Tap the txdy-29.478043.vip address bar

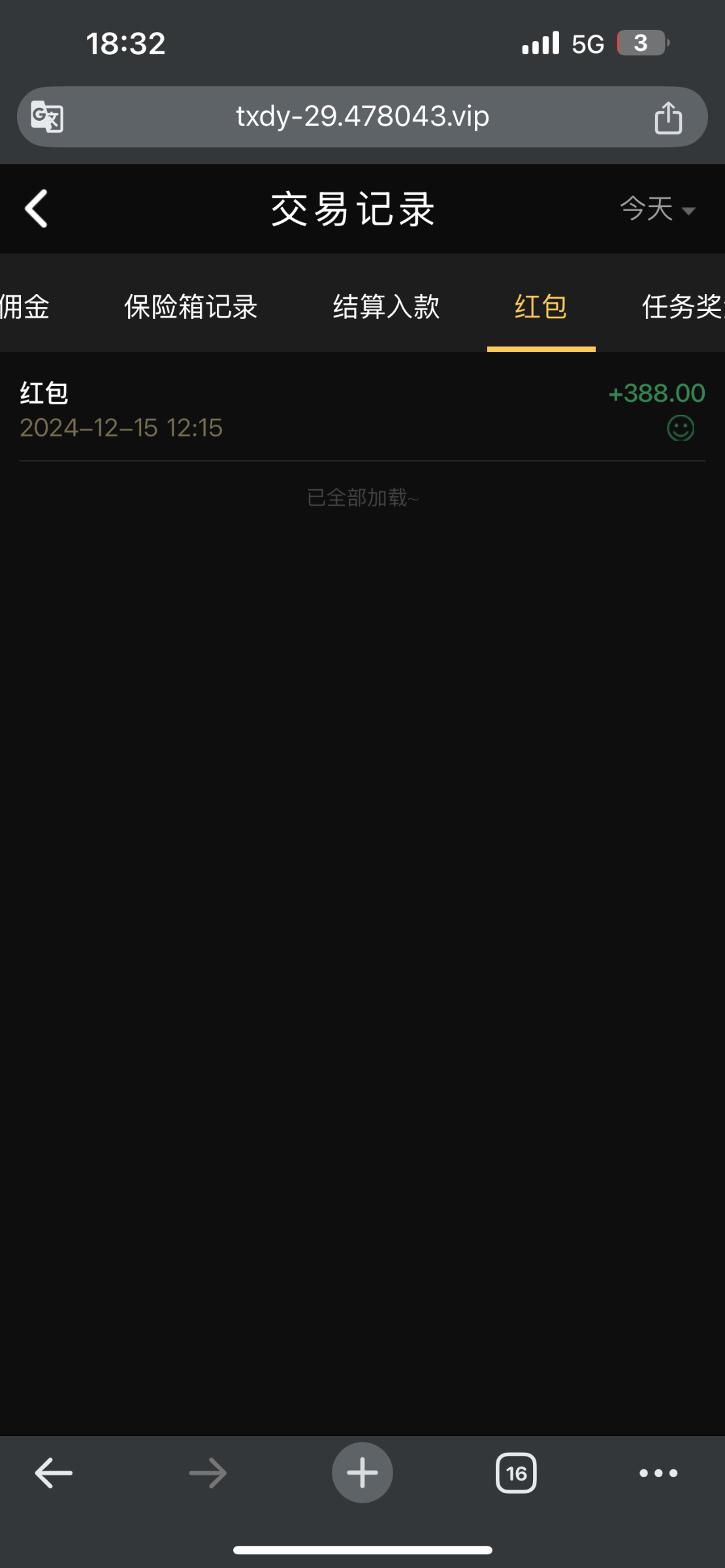[362, 117]
